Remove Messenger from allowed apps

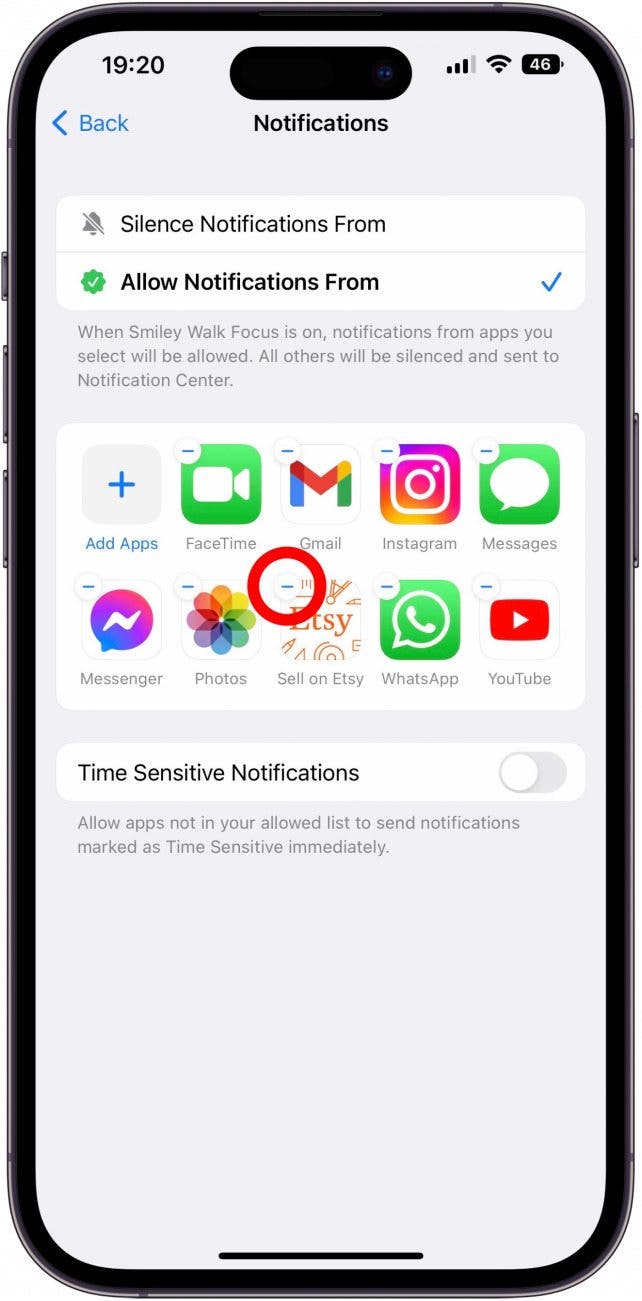[88, 586]
